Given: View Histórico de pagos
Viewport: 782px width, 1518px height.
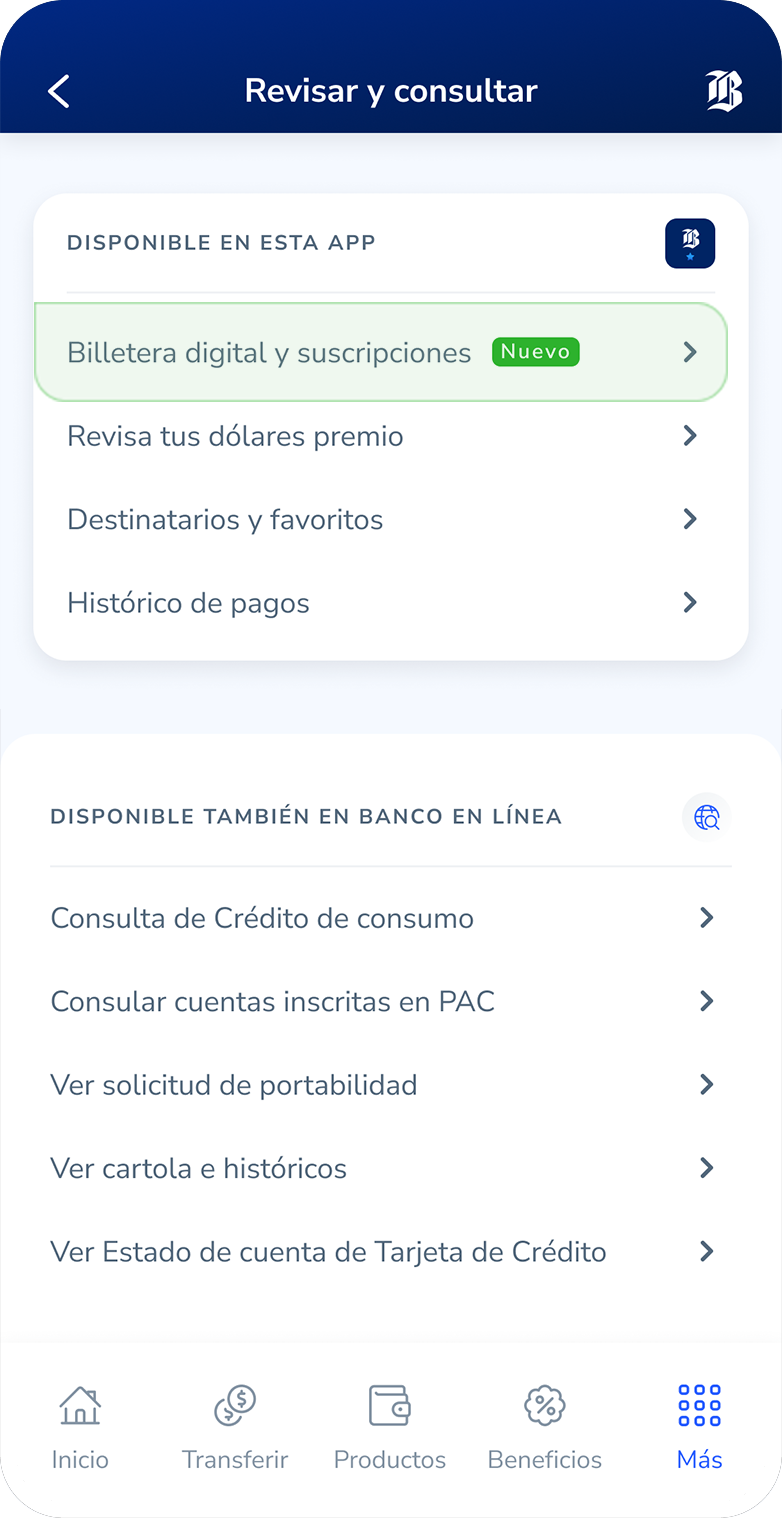Looking at the screenshot, I should tap(381, 603).
